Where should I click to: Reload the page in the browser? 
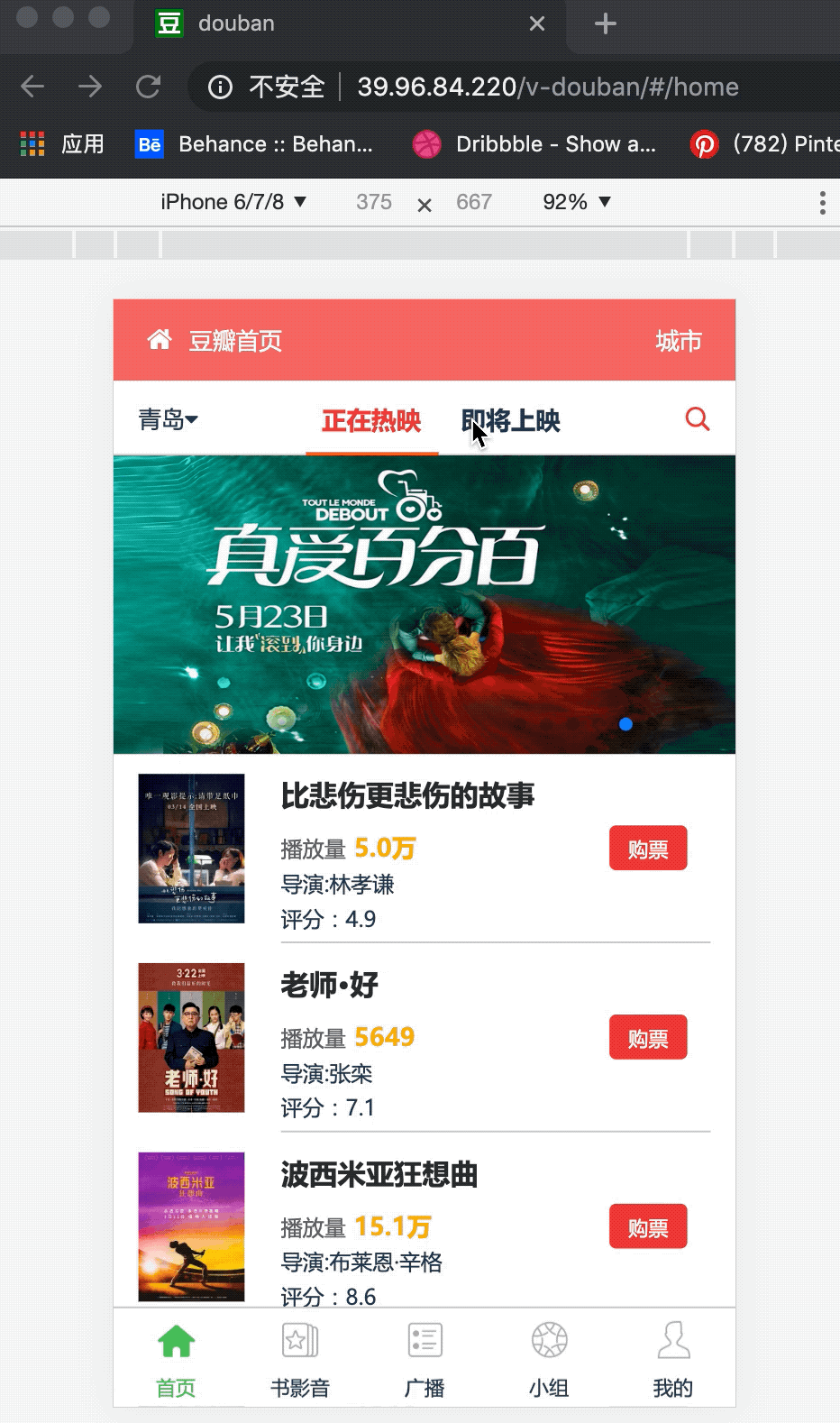click(148, 87)
